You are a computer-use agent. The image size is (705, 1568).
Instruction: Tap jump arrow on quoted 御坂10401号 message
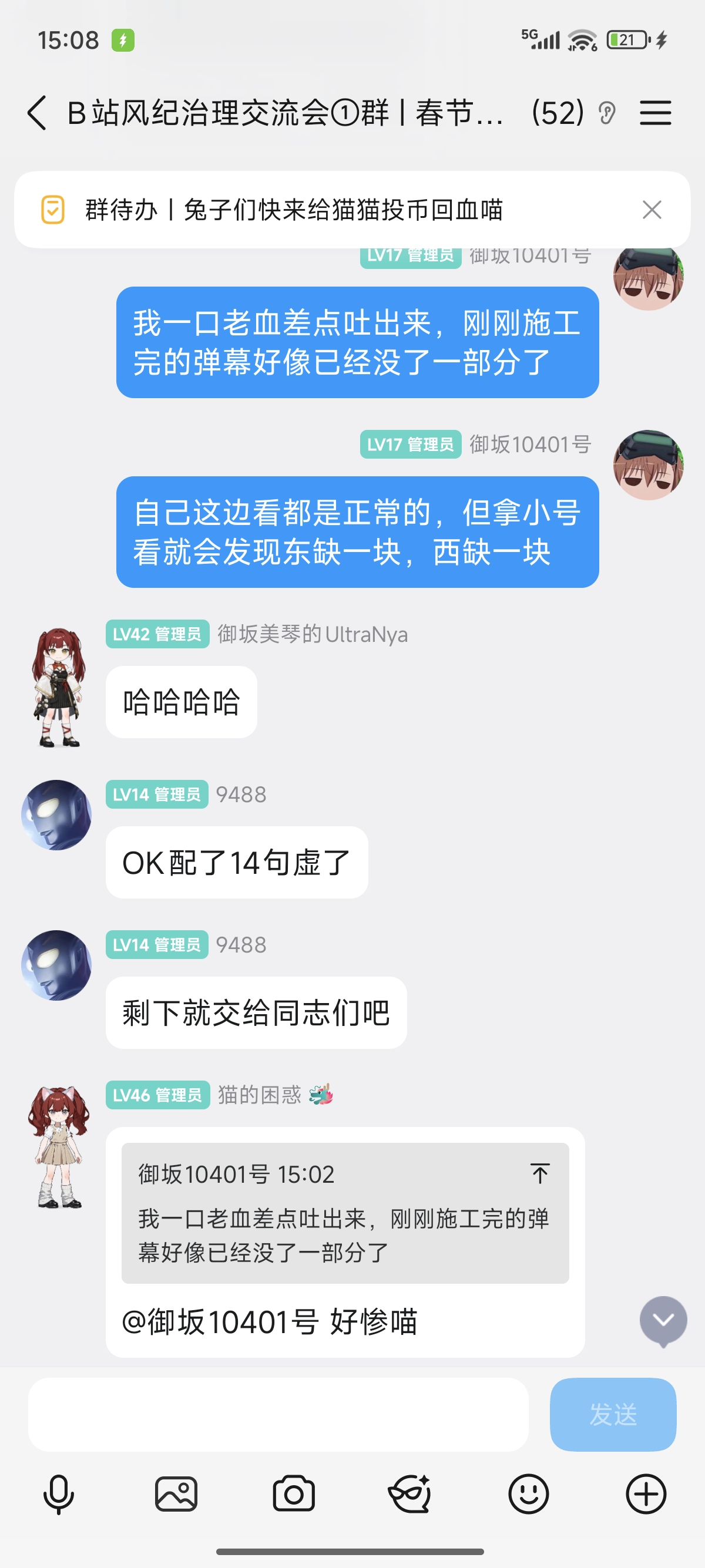point(540,1173)
